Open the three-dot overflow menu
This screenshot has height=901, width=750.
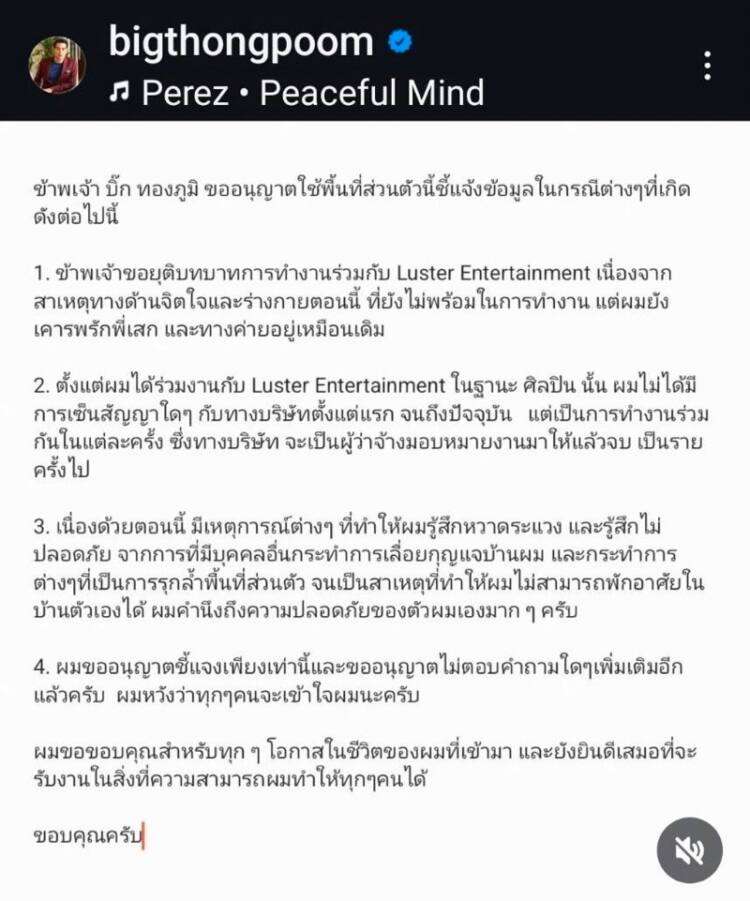(707, 65)
